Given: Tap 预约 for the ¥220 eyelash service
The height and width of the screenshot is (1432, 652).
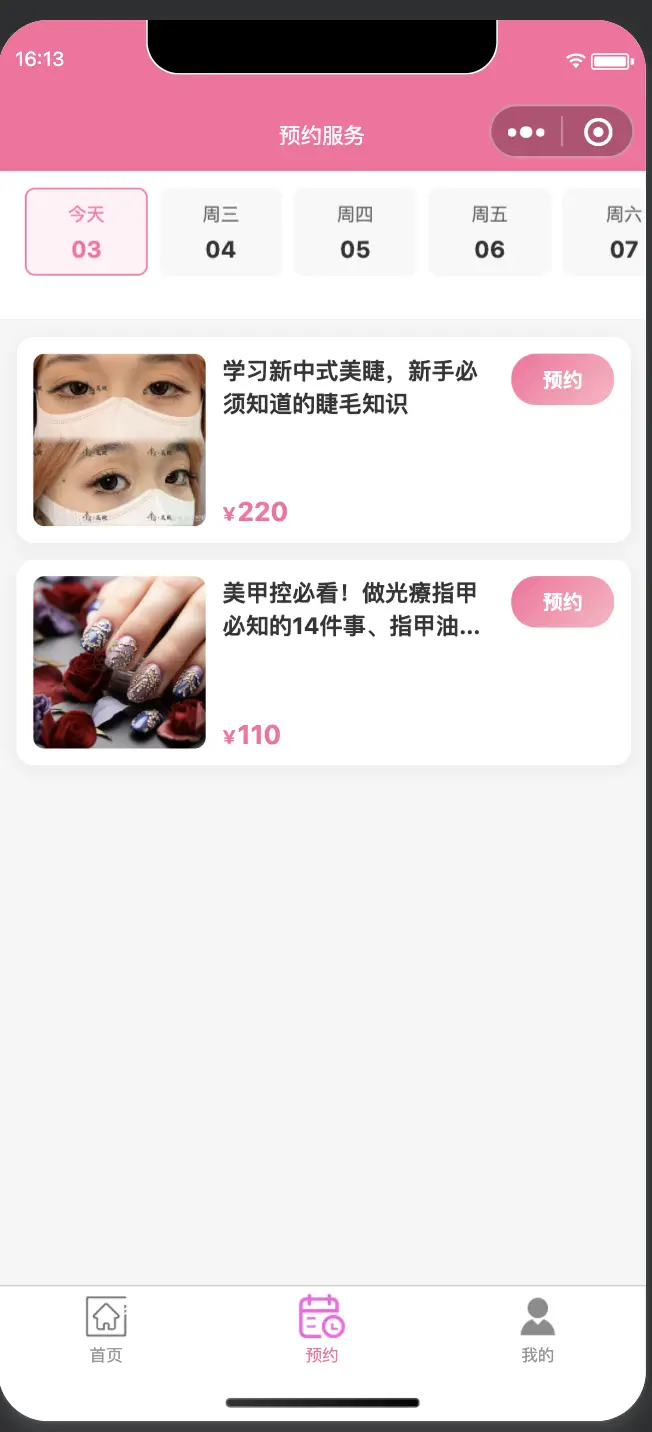Looking at the screenshot, I should [562, 380].
